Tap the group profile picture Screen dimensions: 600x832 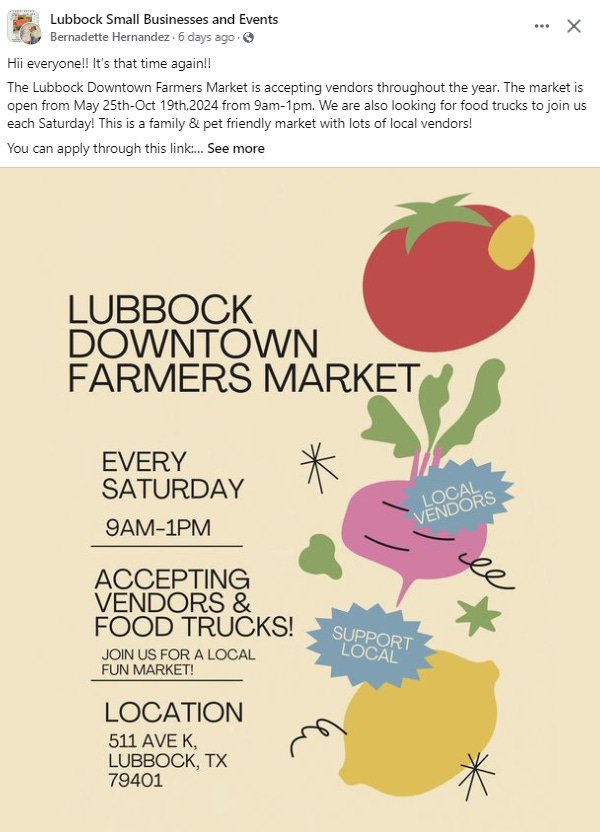[23, 27]
